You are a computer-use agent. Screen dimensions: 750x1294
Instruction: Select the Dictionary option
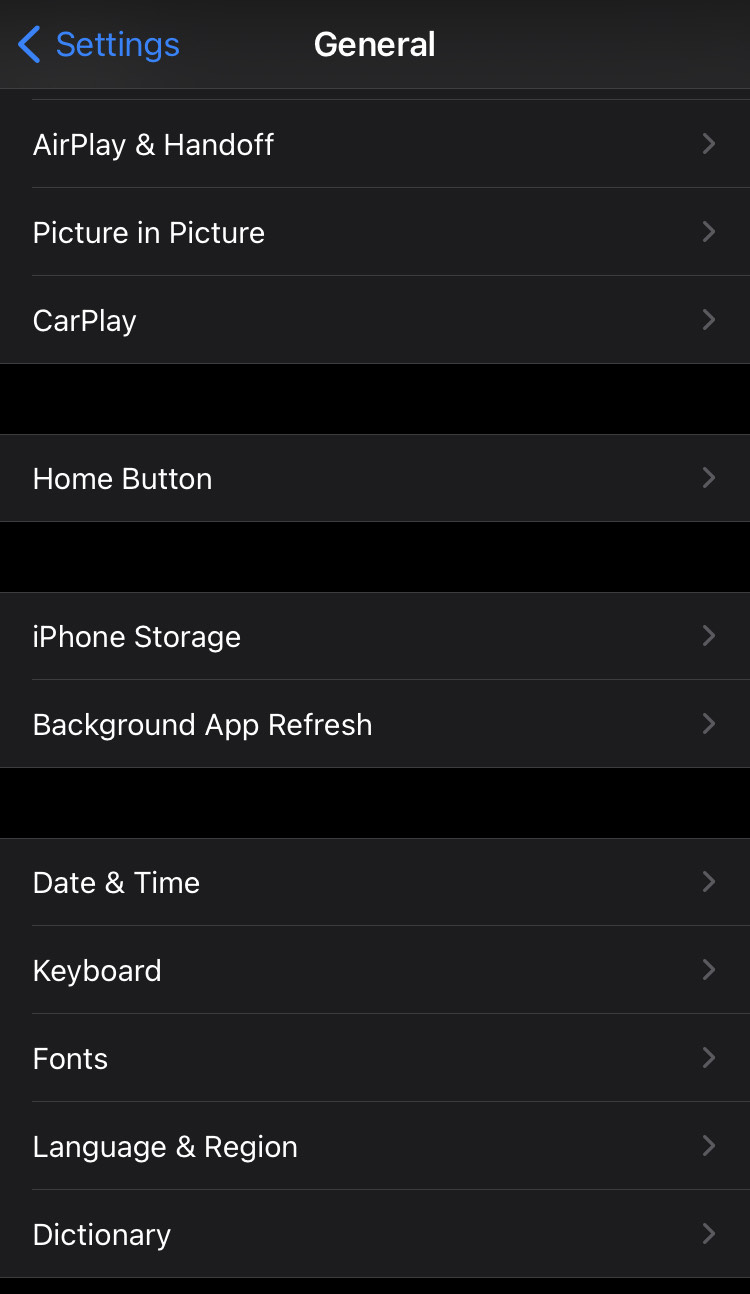[374, 1235]
